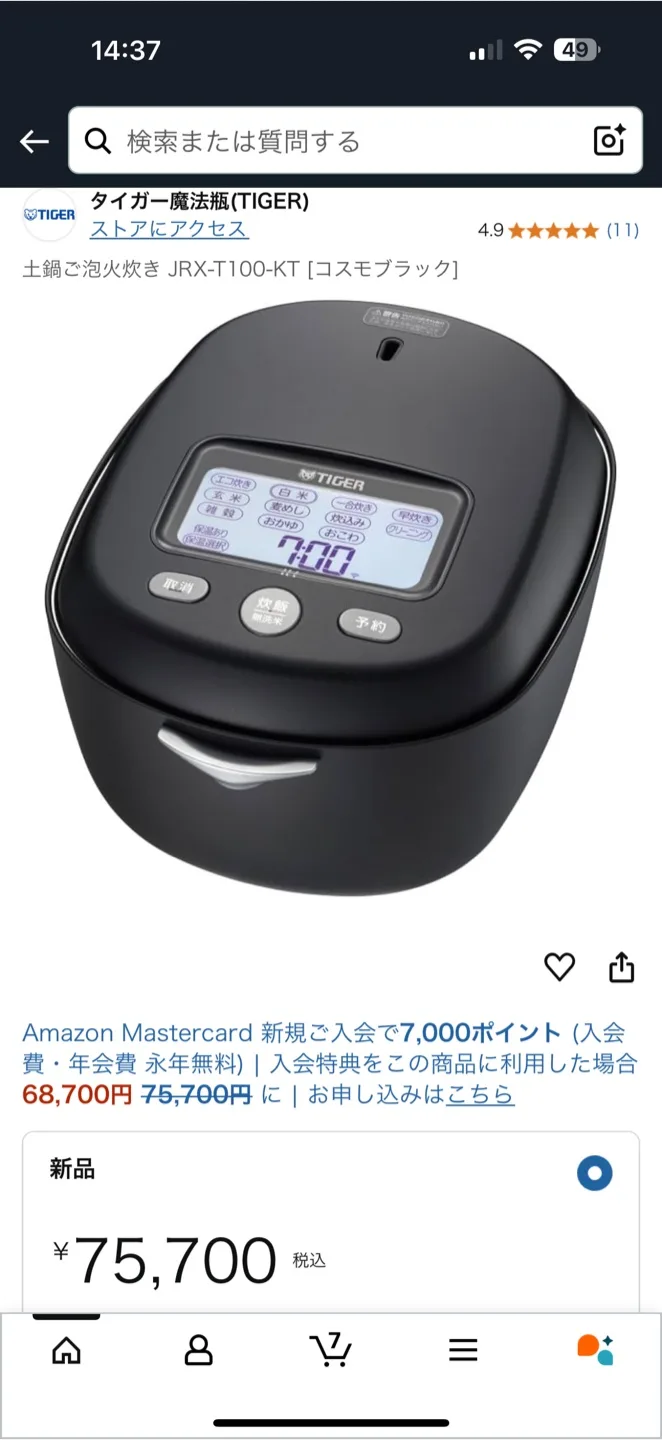Switch to the Home tab
This screenshot has width=662, height=1440.
click(x=66, y=1351)
